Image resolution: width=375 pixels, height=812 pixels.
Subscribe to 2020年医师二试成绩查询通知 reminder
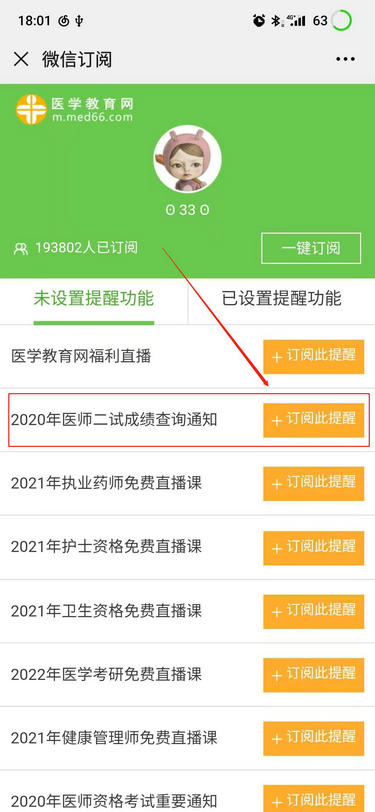[314, 420]
